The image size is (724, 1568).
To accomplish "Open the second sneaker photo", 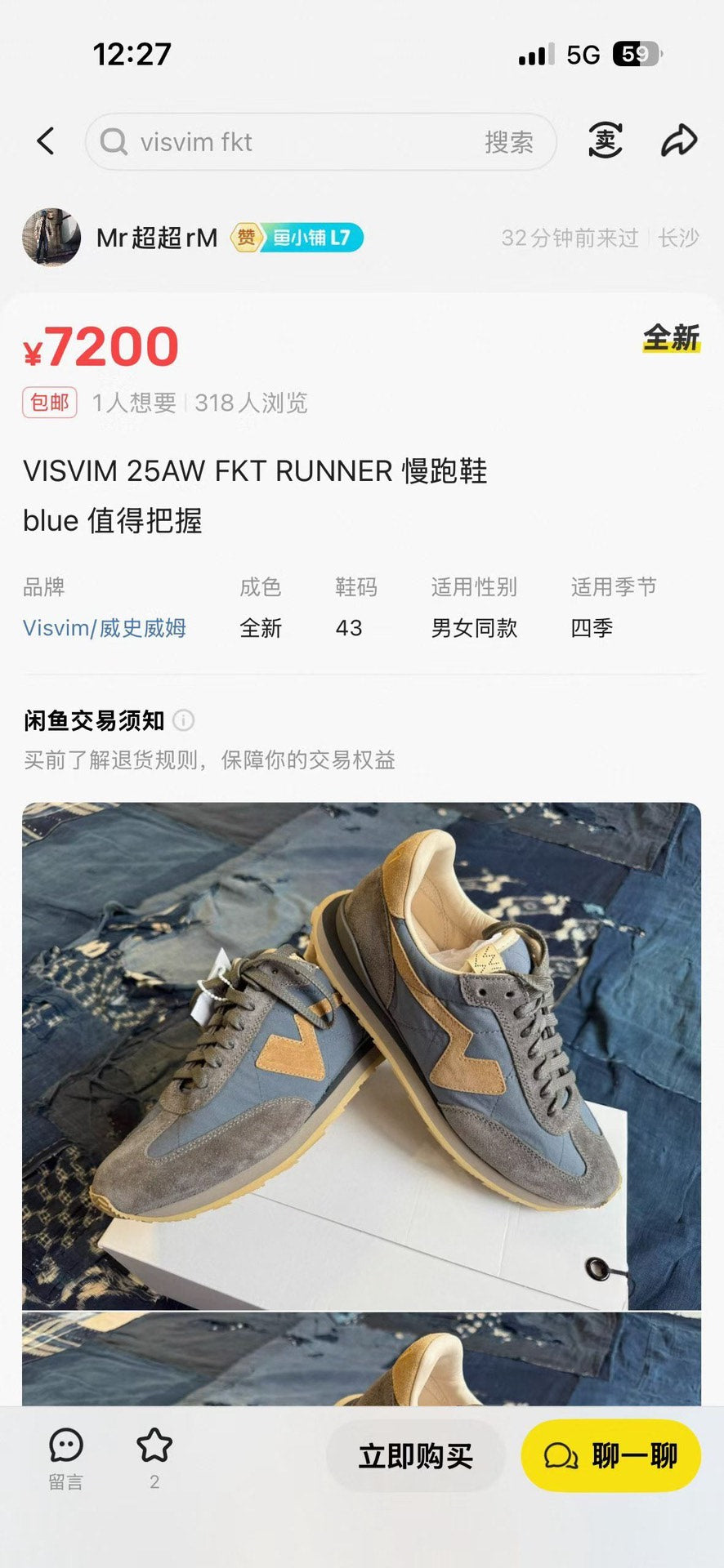I will [361, 1360].
